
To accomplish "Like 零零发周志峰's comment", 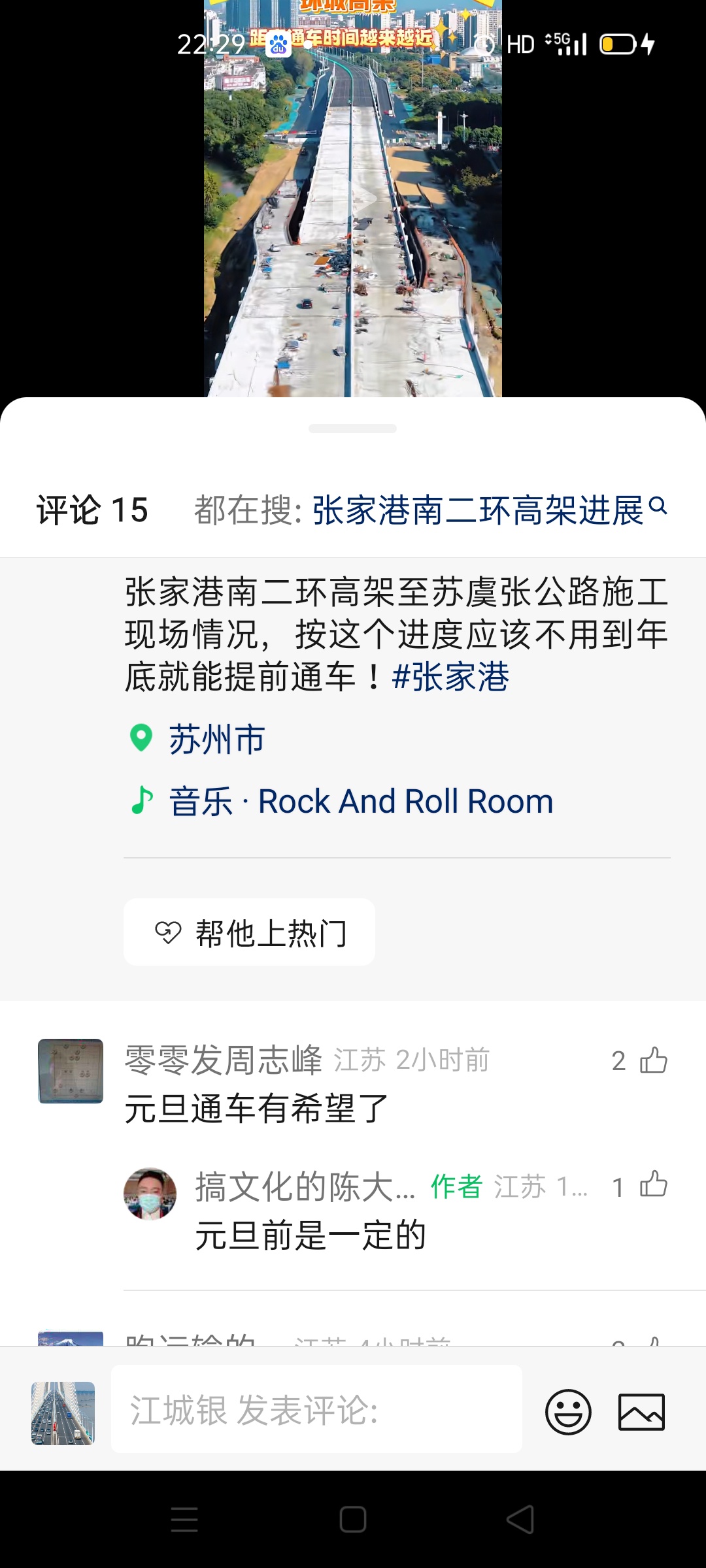I will point(653,1060).
